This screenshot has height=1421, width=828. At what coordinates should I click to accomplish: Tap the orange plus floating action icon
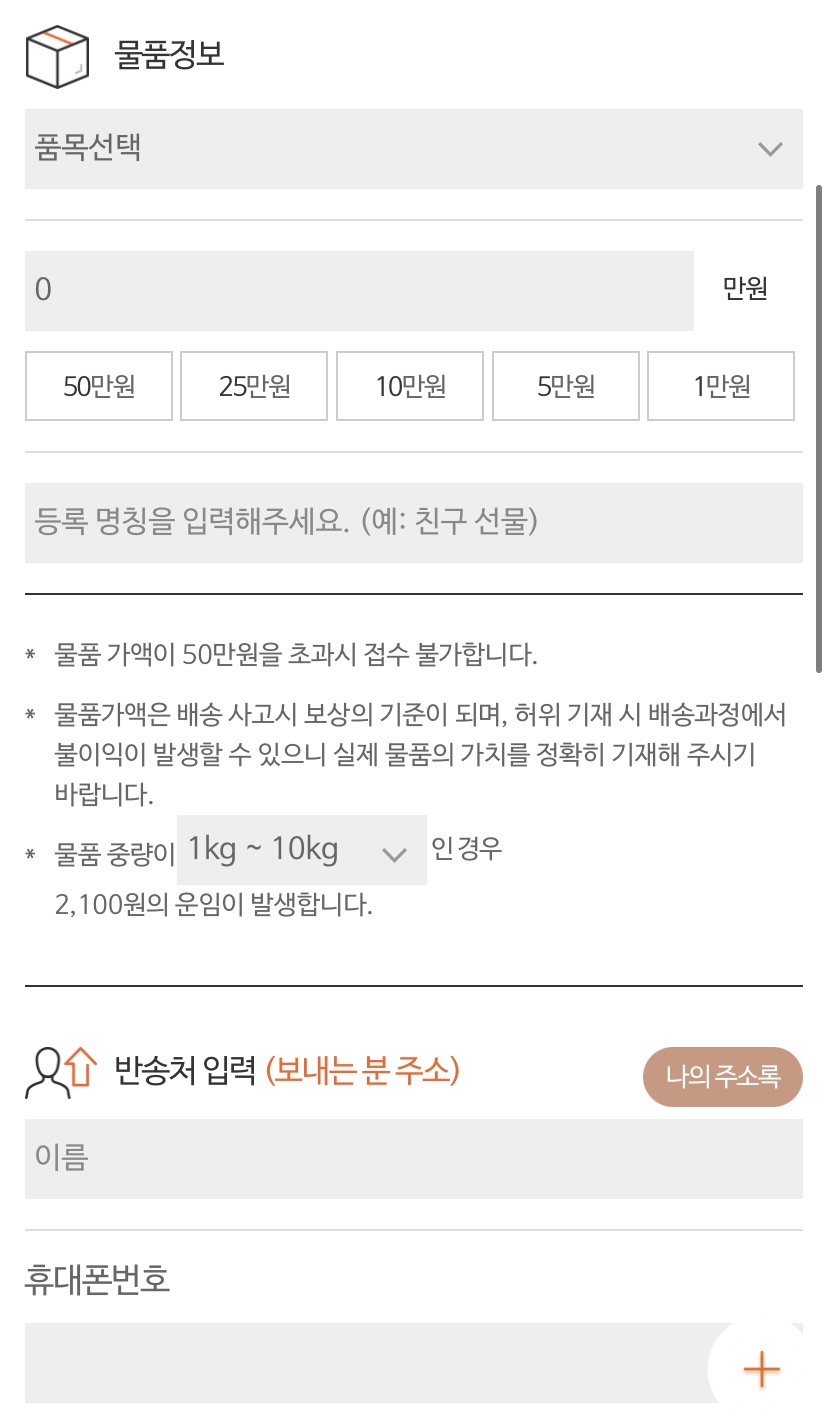pos(761,1369)
